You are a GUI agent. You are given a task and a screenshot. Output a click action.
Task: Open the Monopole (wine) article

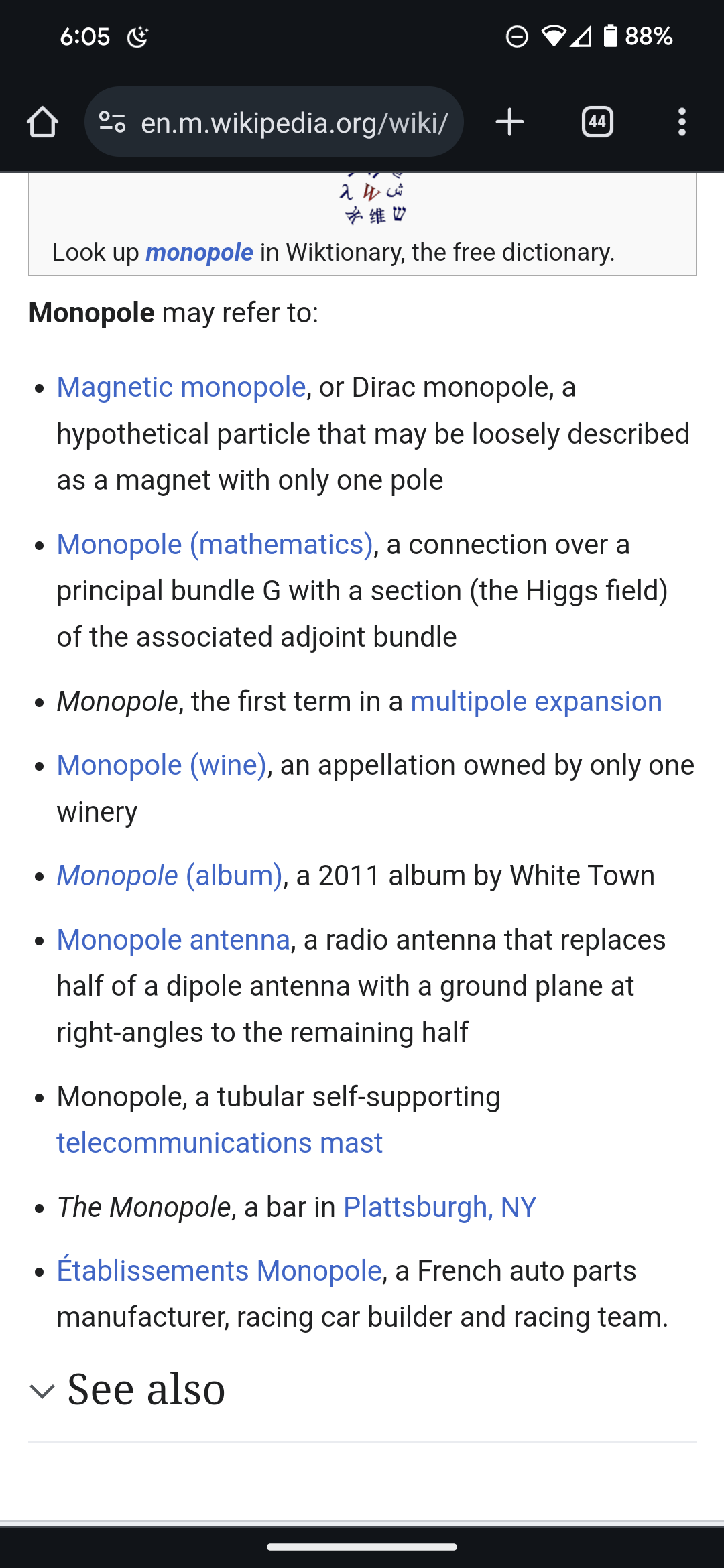coord(162,765)
